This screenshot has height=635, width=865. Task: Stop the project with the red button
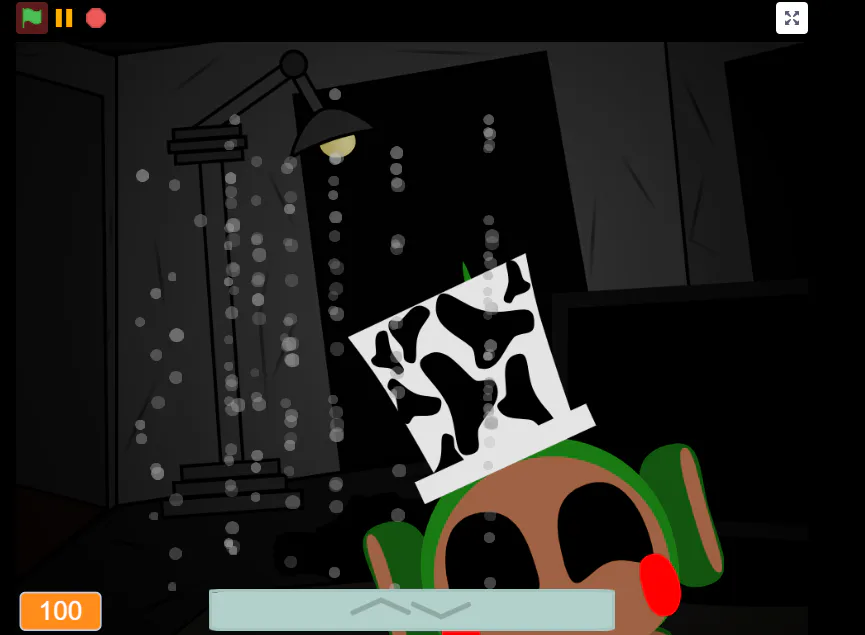pos(96,18)
